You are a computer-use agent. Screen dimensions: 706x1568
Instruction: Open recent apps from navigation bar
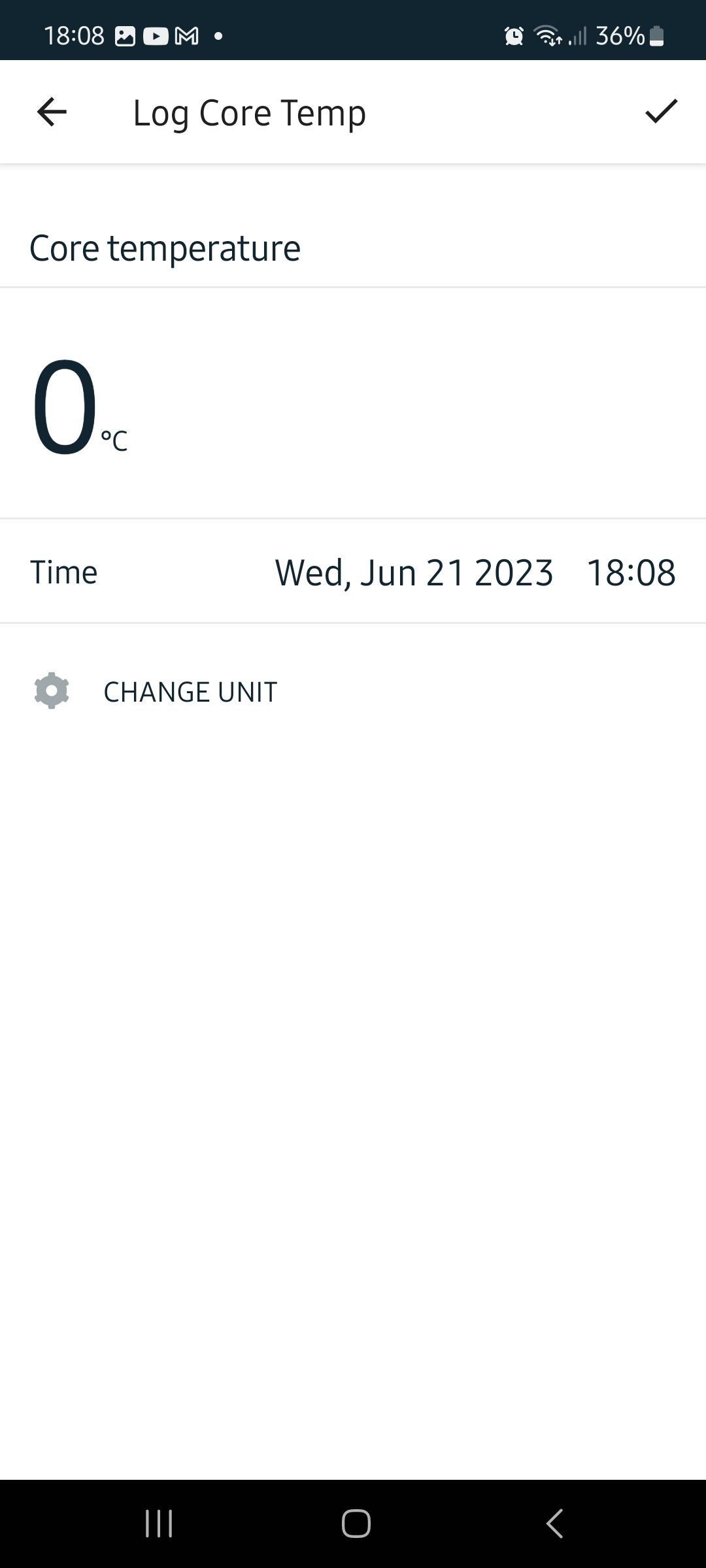pyautogui.click(x=159, y=1524)
